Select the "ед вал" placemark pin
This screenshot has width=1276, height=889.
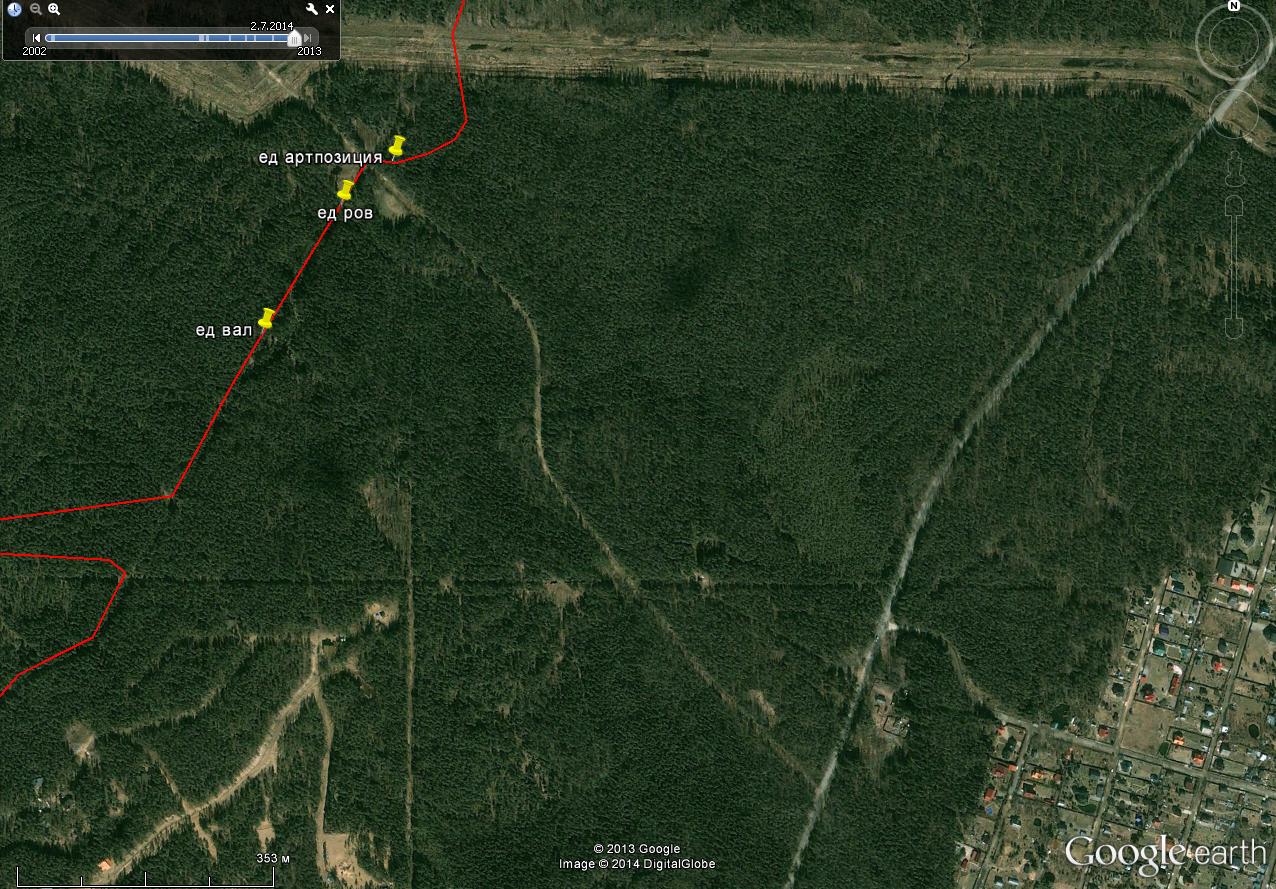[266, 318]
